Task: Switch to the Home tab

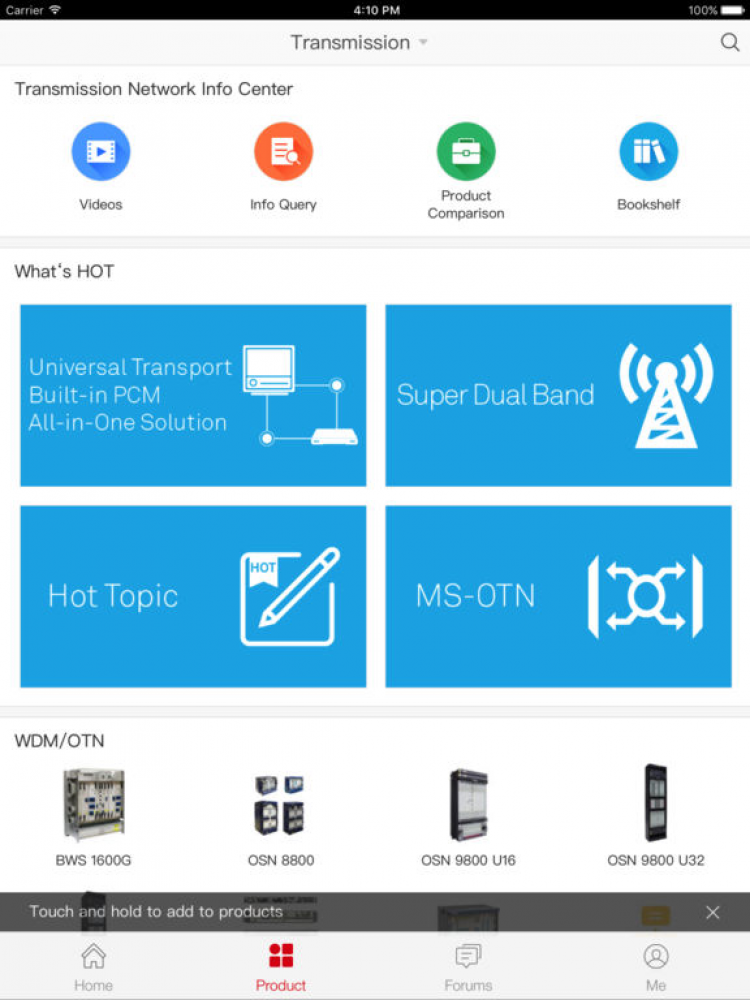Action: point(93,967)
